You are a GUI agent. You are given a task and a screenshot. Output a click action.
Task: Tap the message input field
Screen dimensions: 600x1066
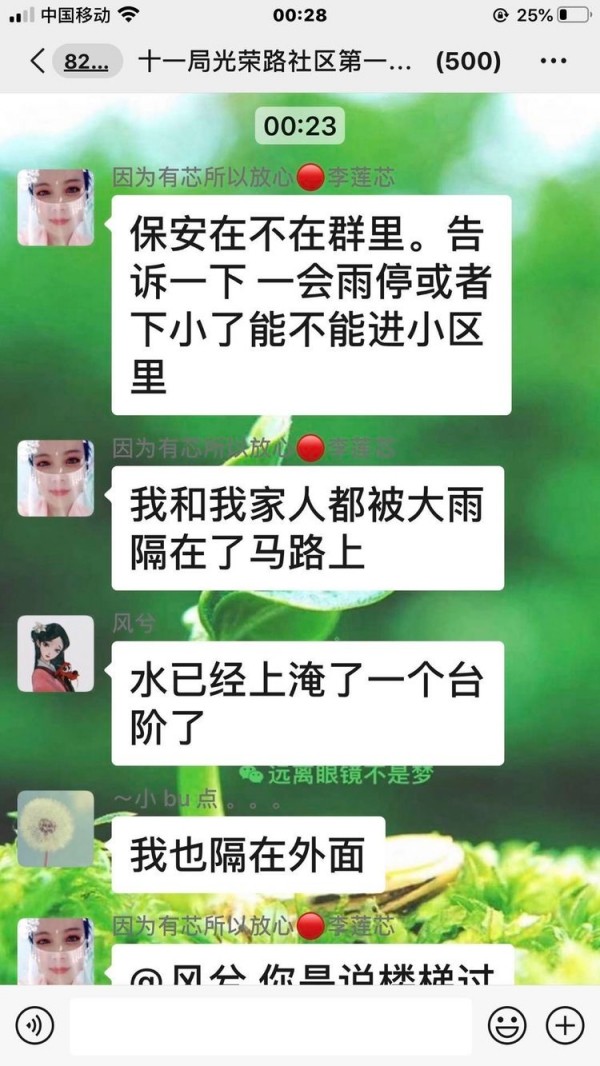(270, 1026)
